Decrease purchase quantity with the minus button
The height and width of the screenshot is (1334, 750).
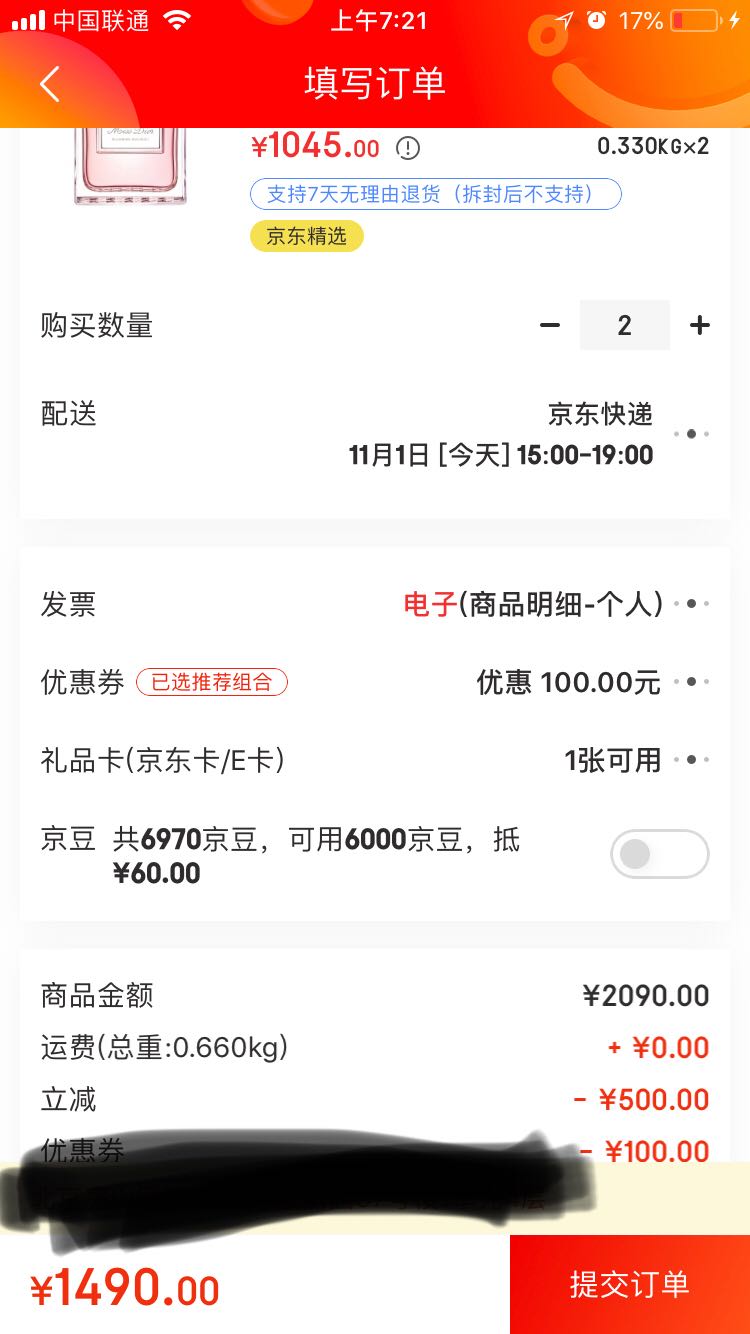pos(550,325)
